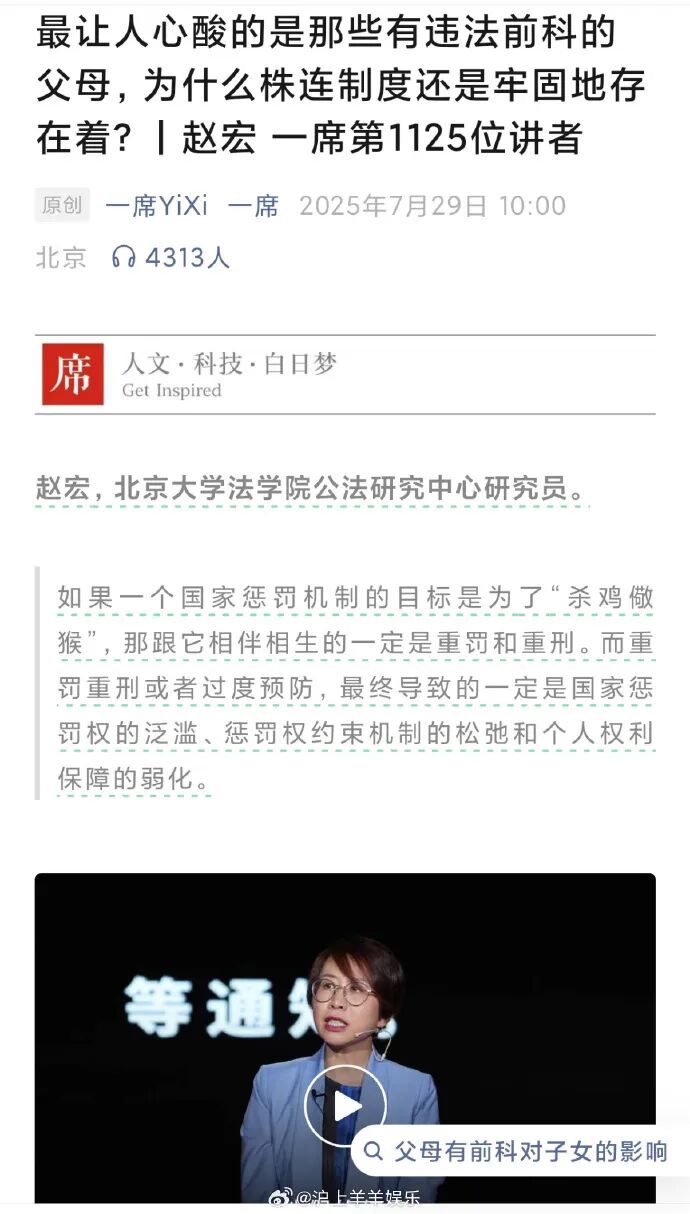The width and height of the screenshot is (690, 1214).
Task: Play the Zhao Hong talk video
Action: coord(345,1105)
